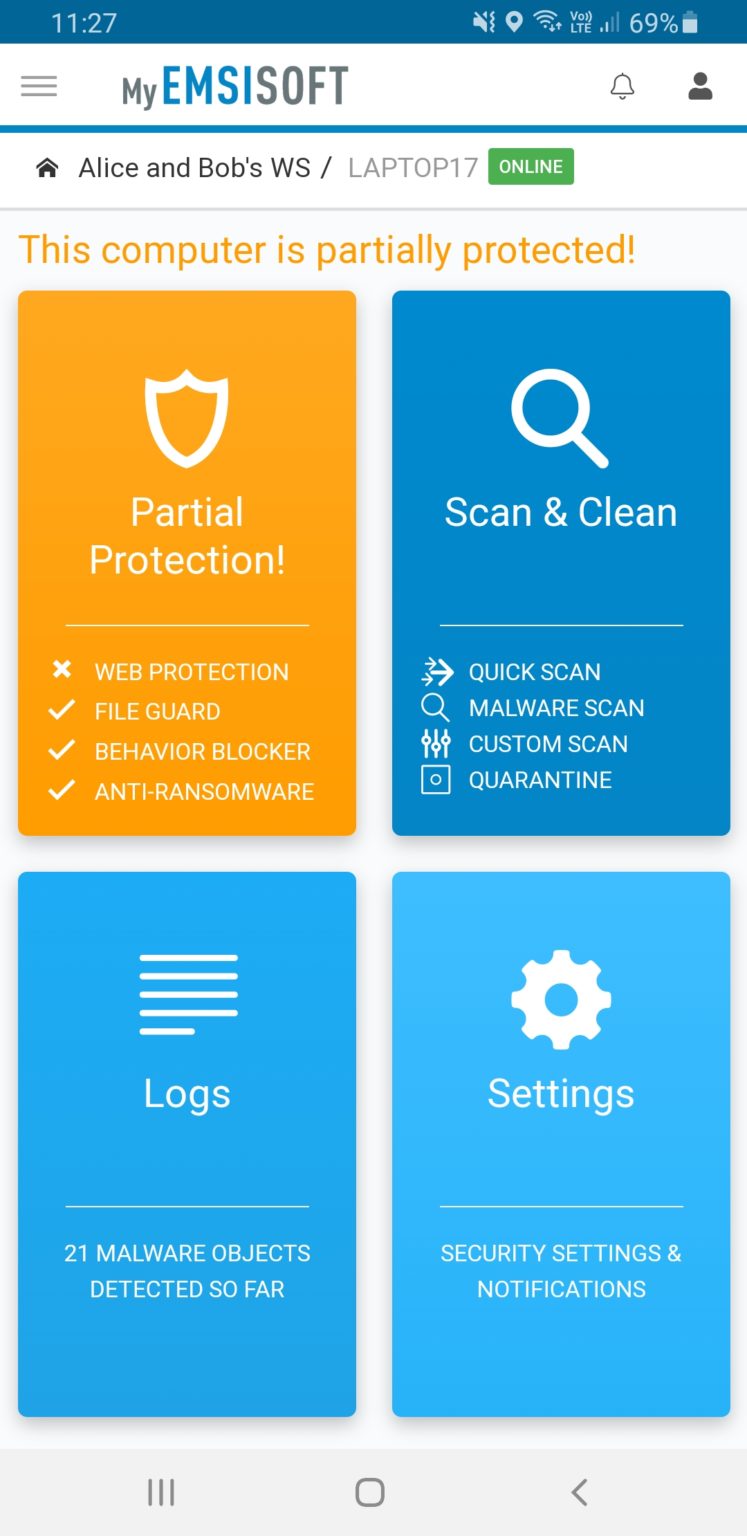Open the user account icon

700,87
